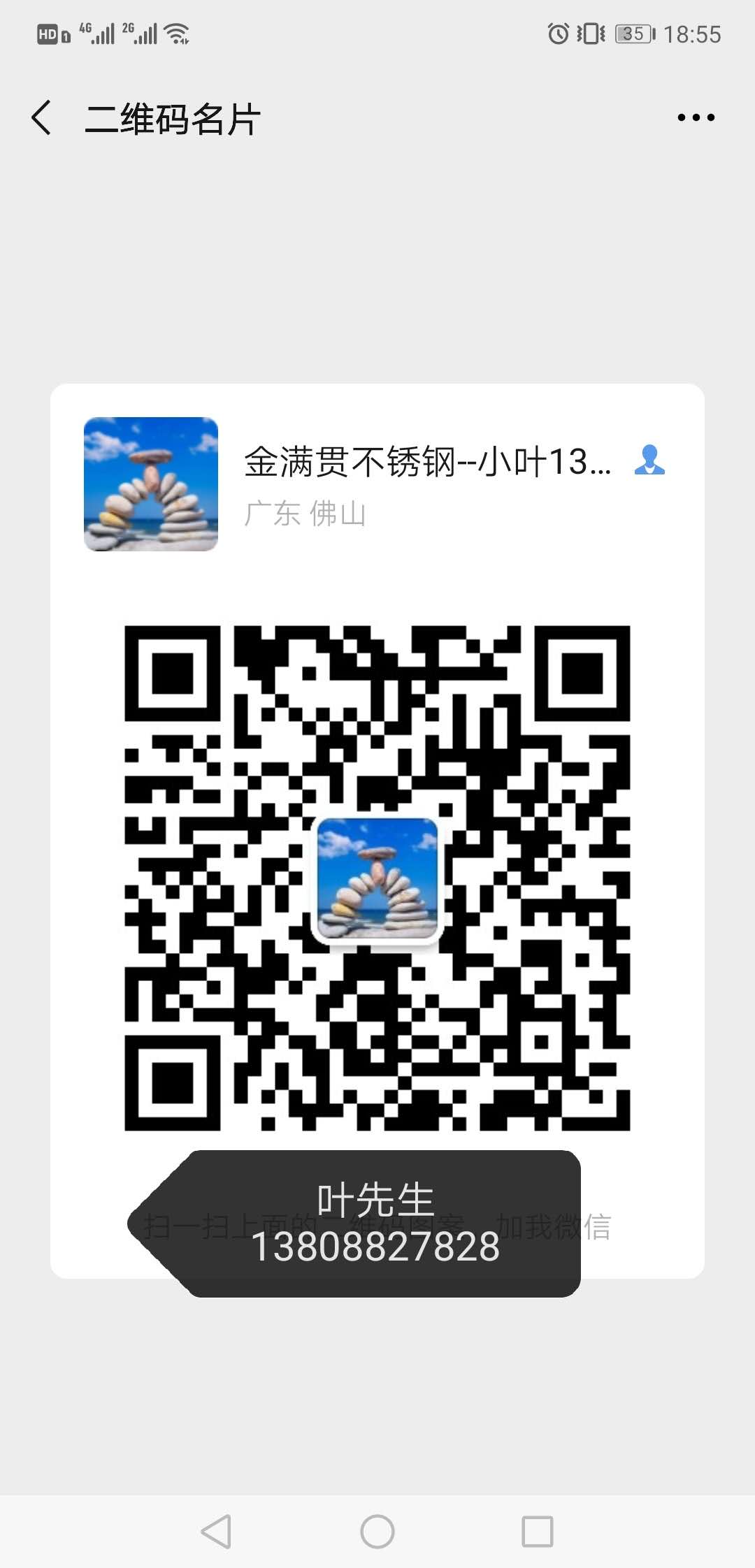Image resolution: width=755 pixels, height=1568 pixels.
Task: Go back from the QR code card page
Action: [x=42, y=117]
